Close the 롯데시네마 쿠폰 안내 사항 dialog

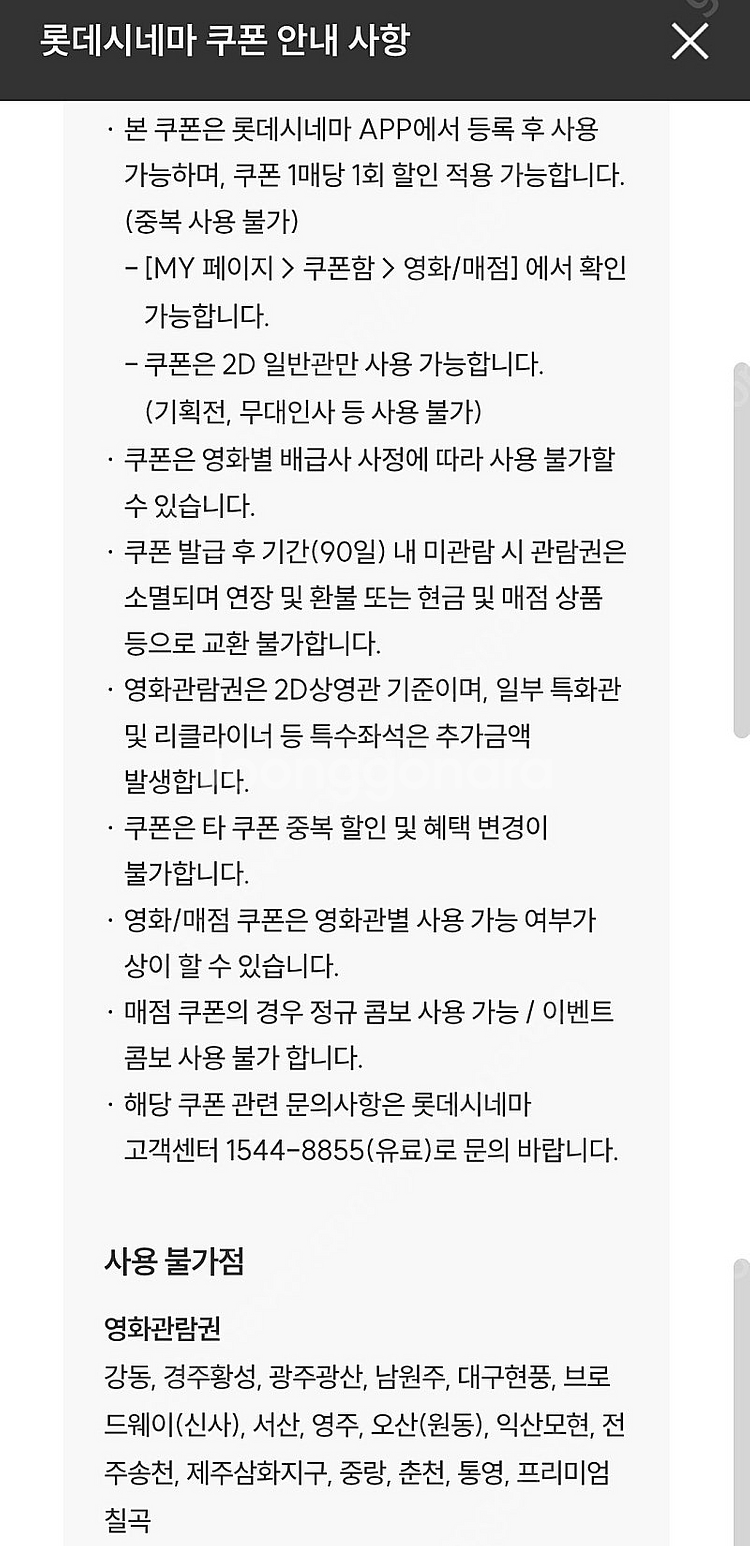pyautogui.click(x=689, y=42)
